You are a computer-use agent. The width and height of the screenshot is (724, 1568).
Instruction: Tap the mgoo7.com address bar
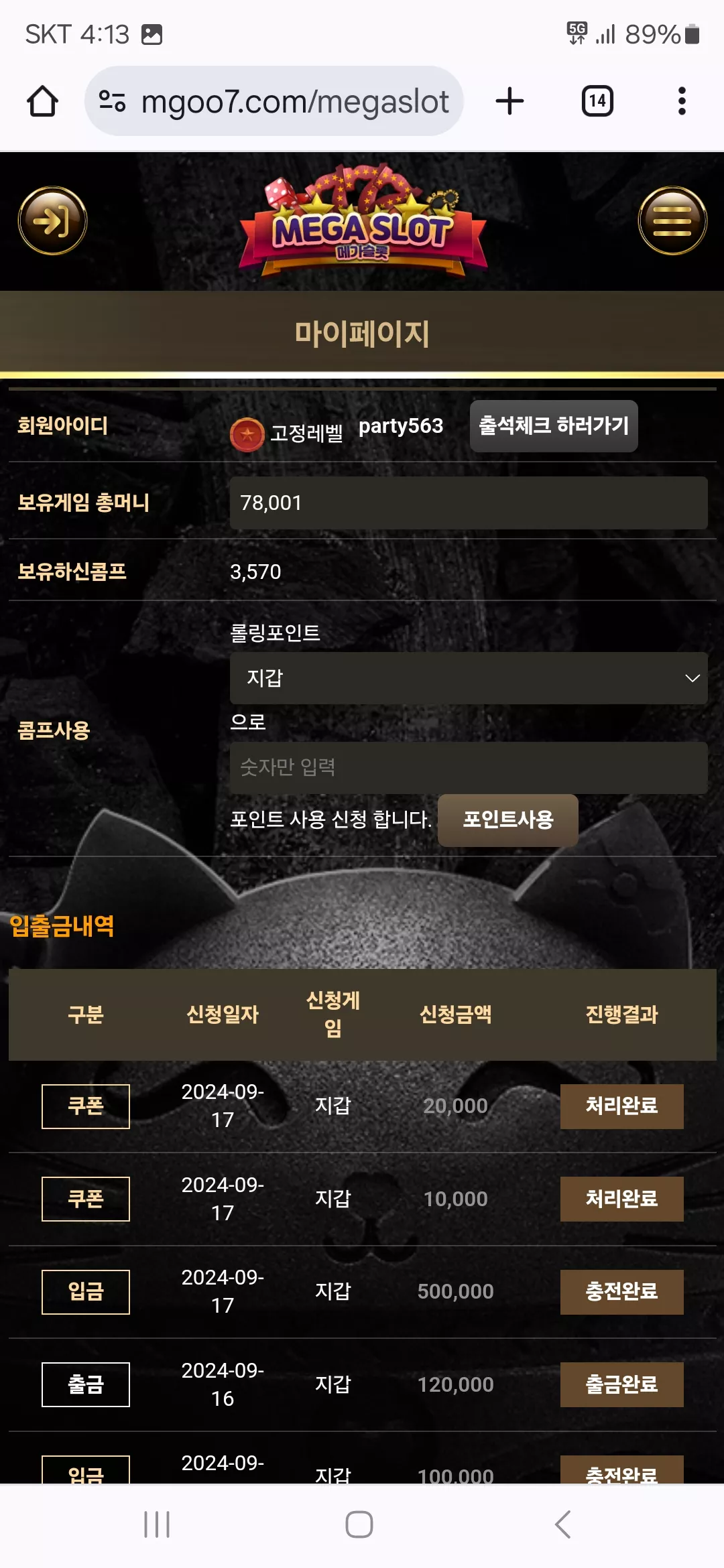tap(274, 101)
